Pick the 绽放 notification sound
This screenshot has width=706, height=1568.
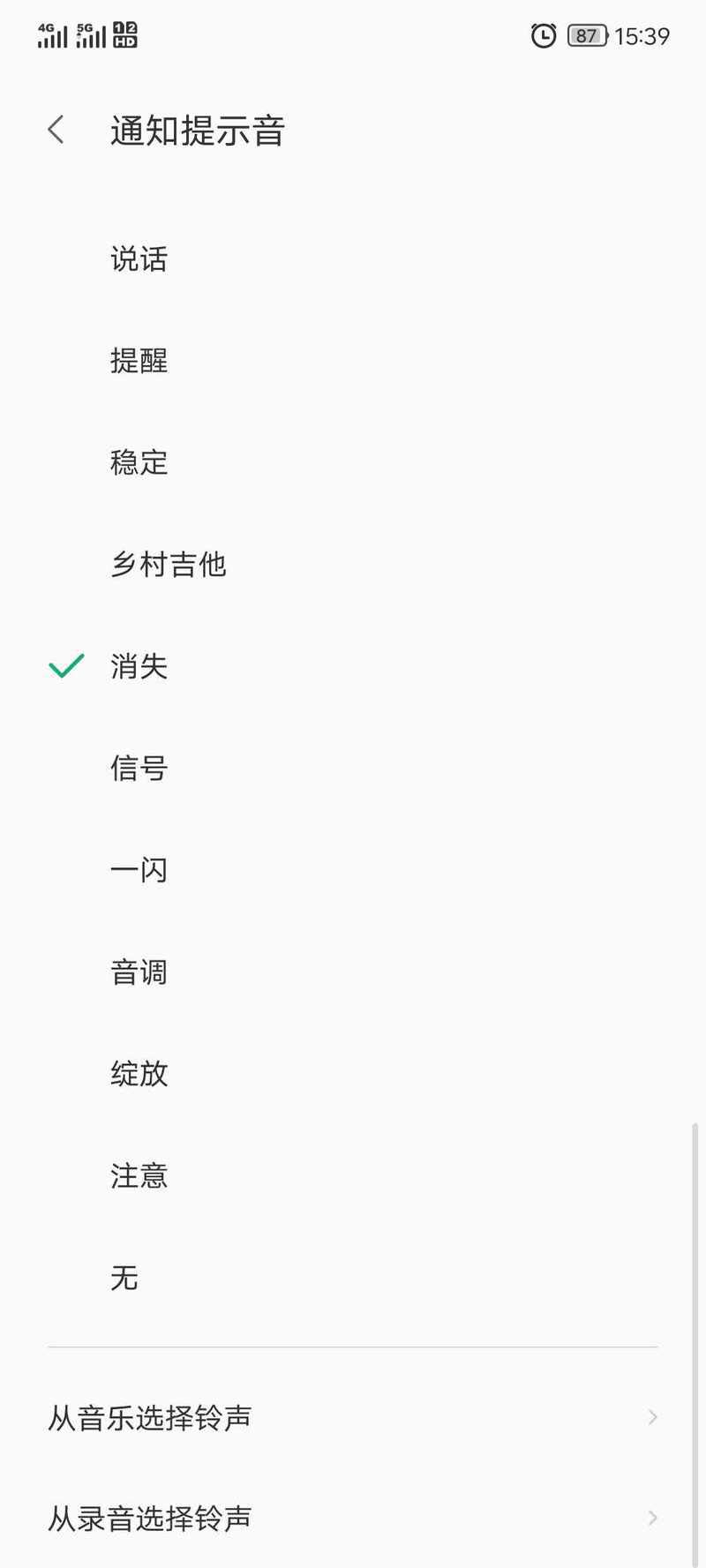point(353,1075)
